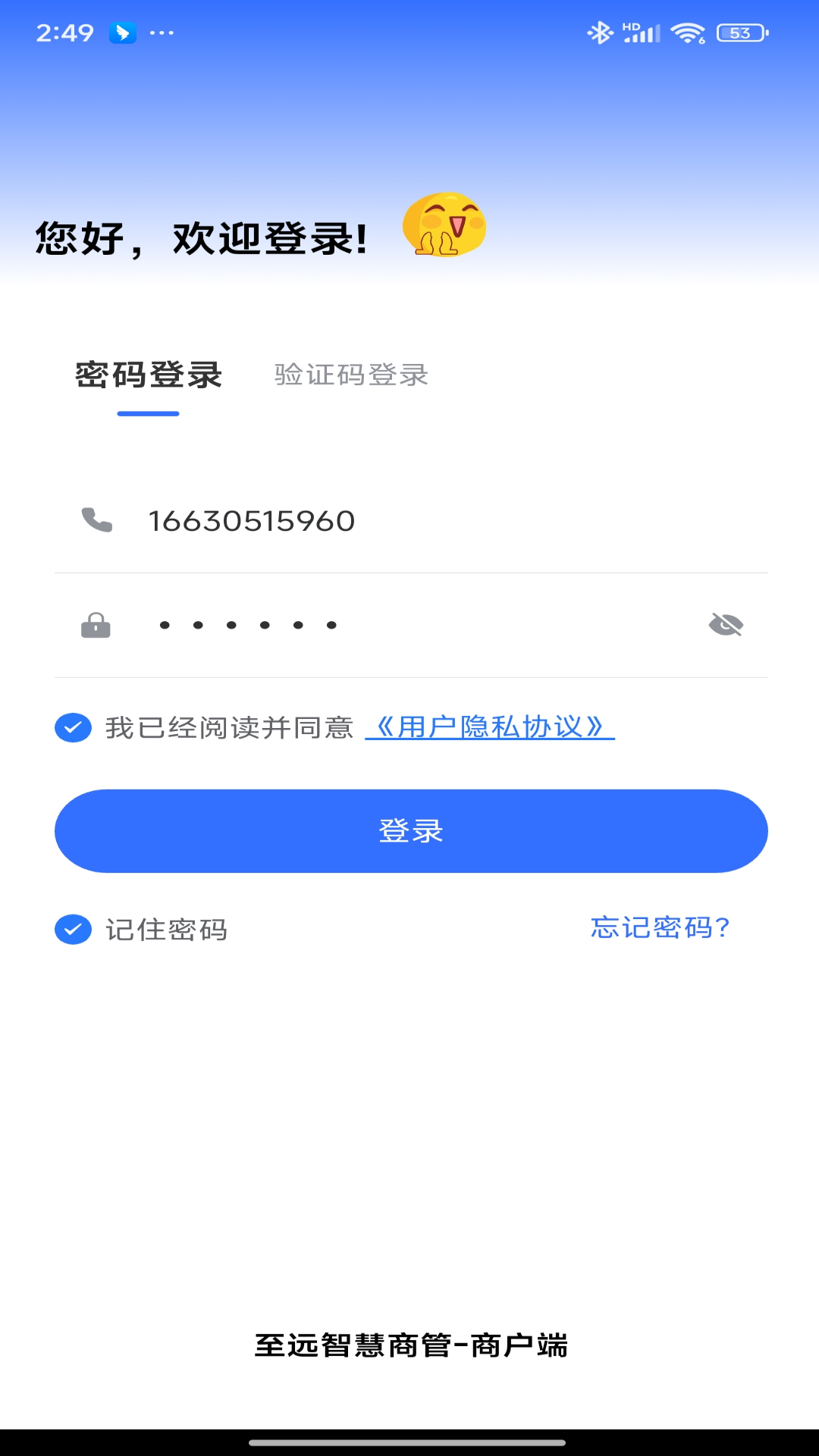This screenshot has height=1456, width=819.
Task: Uncheck the 我已经阅读并同意 agreement checkbox
Action: 74,728
